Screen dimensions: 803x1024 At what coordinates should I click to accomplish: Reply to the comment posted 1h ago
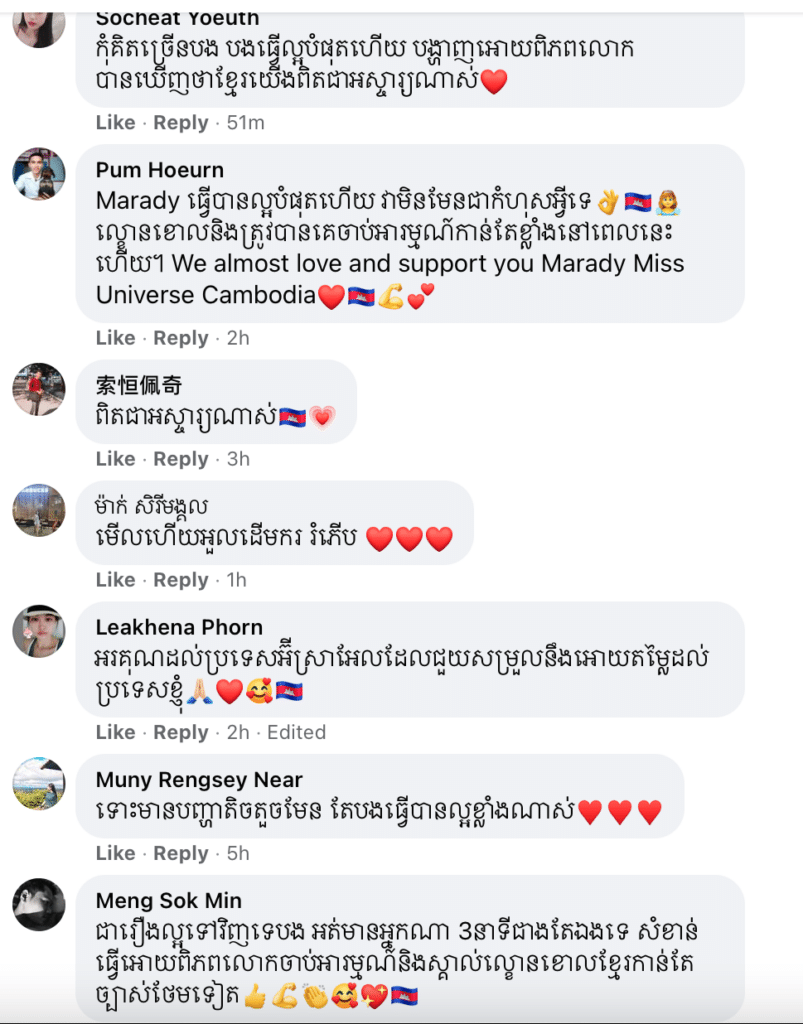click(180, 580)
